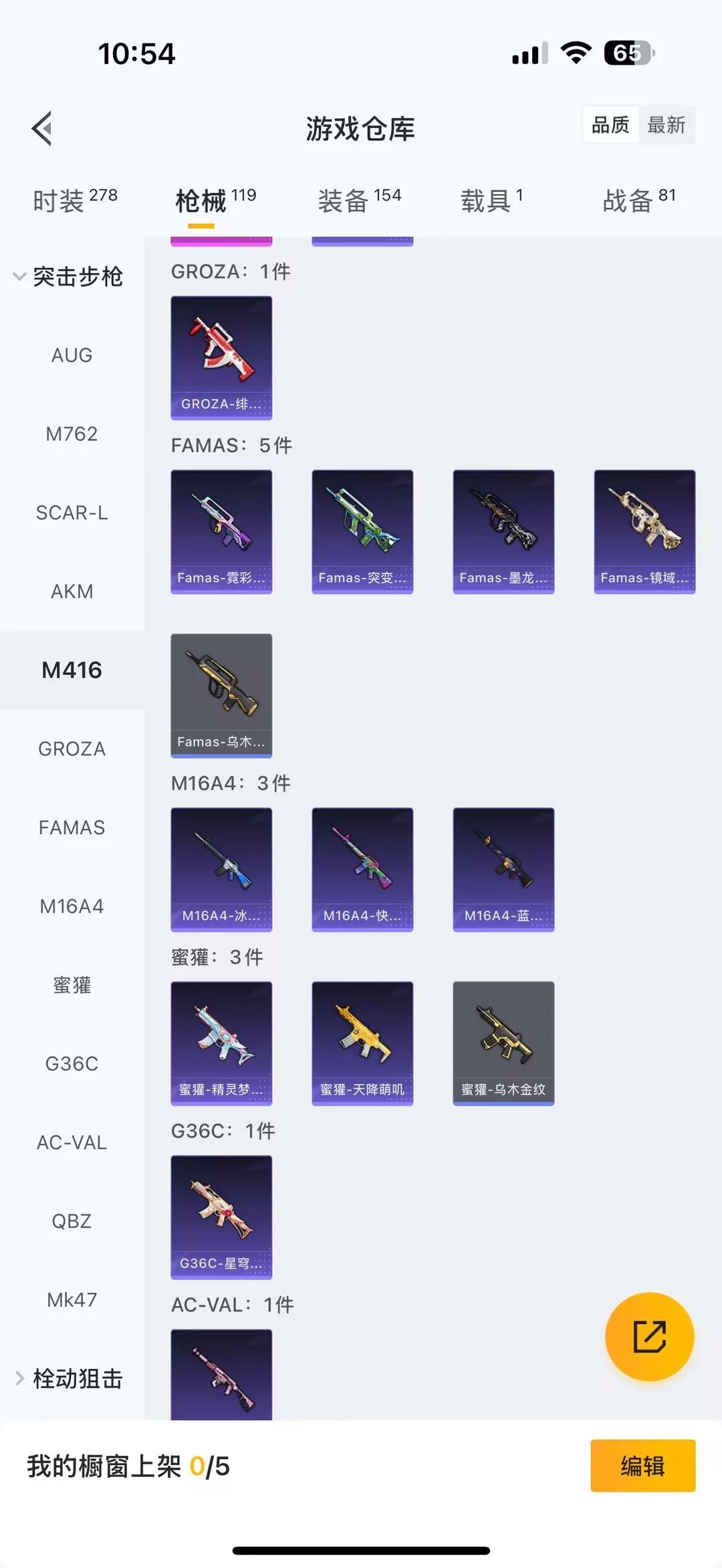Switch to the 装备 tab
This screenshot has height=1568, width=722.
click(360, 200)
